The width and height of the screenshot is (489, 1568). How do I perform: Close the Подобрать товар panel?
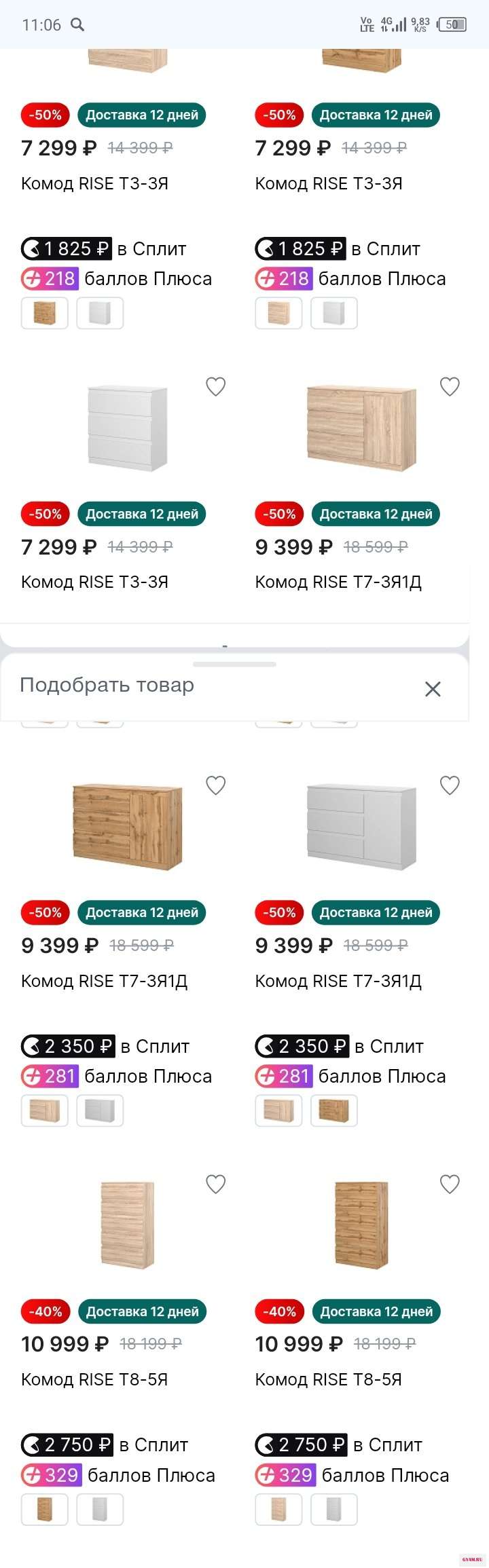(433, 689)
